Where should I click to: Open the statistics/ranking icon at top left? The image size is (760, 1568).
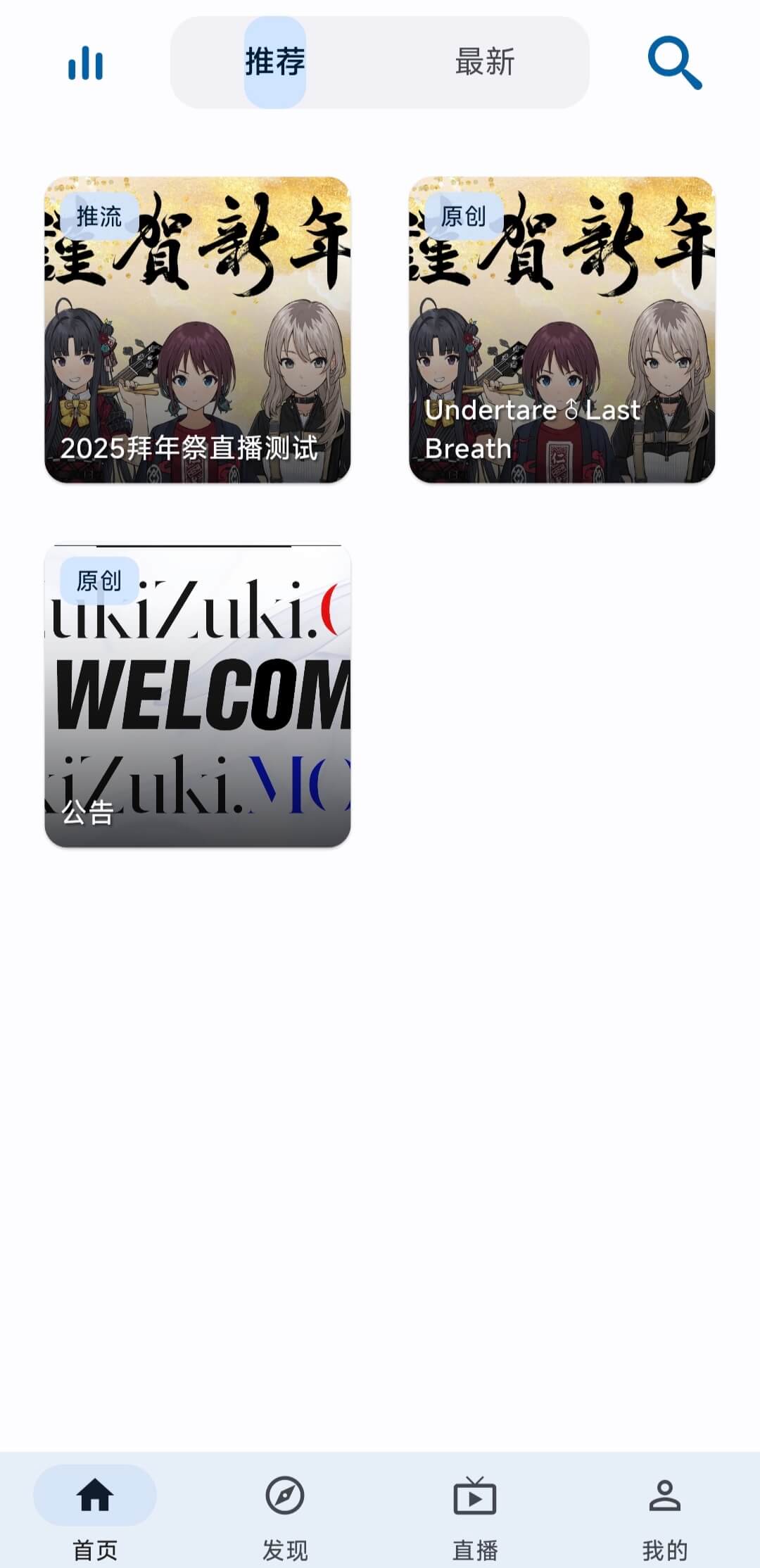[87, 63]
